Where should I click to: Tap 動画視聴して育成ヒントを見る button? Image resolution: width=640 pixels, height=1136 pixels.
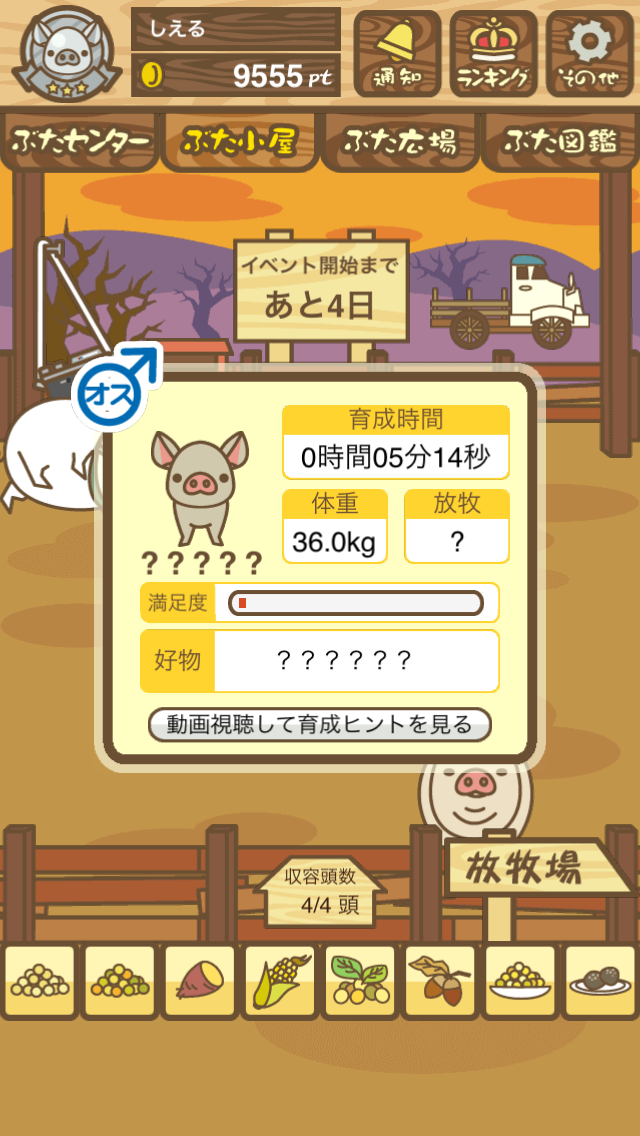pyautogui.click(x=320, y=725)
